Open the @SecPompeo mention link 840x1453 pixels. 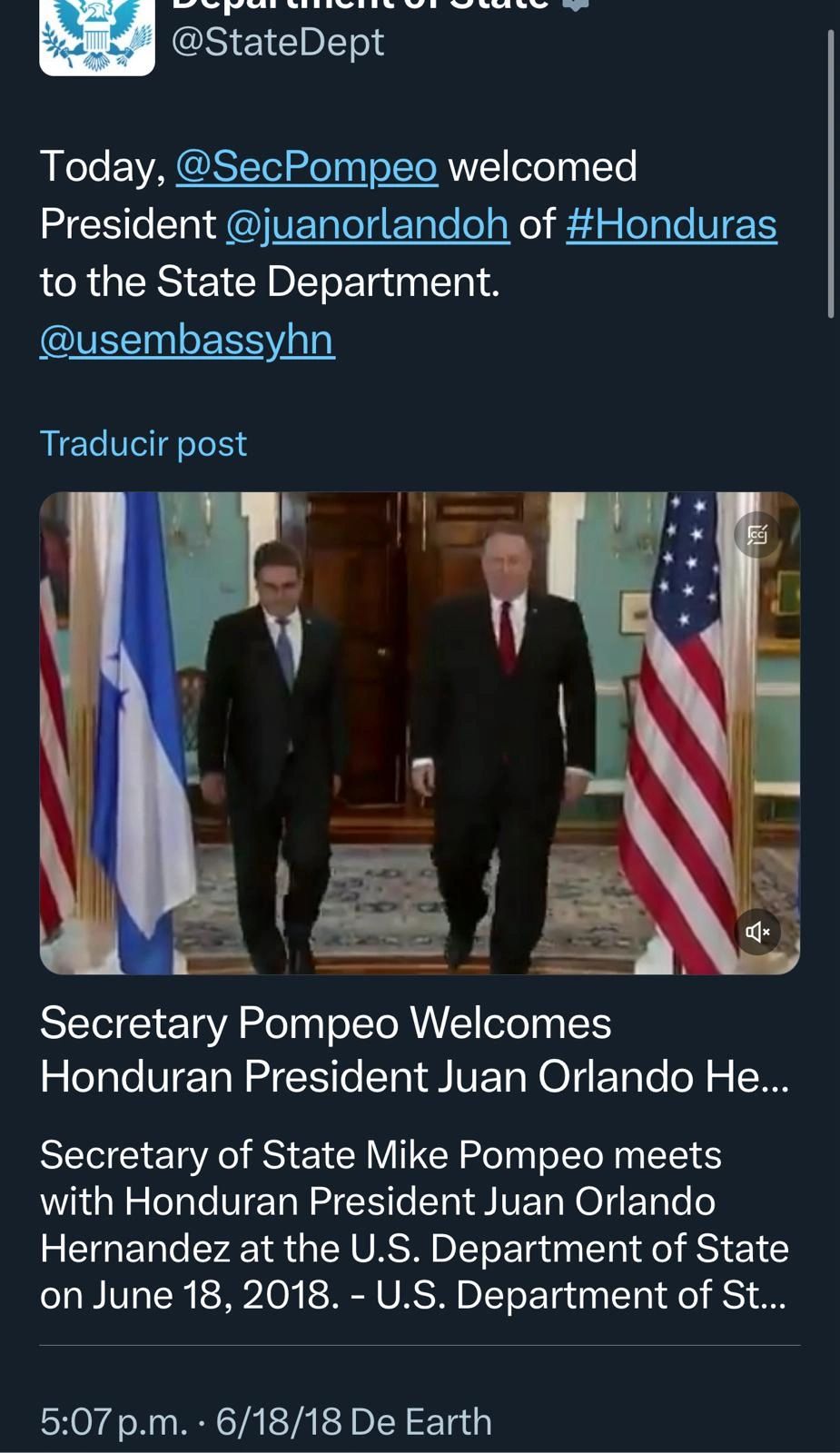(306, 167)
